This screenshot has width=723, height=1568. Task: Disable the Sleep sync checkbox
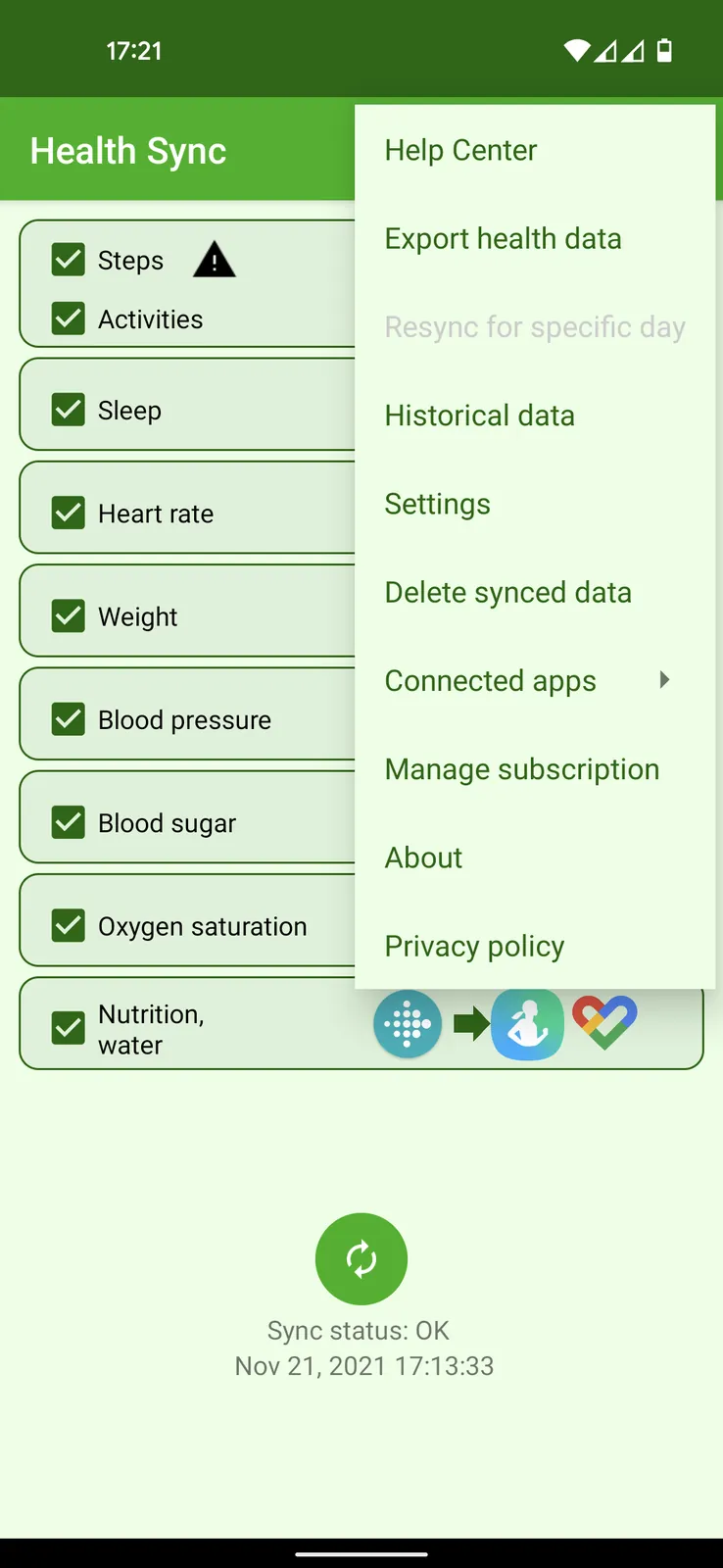pyautogui.click(x=69, y=410)
